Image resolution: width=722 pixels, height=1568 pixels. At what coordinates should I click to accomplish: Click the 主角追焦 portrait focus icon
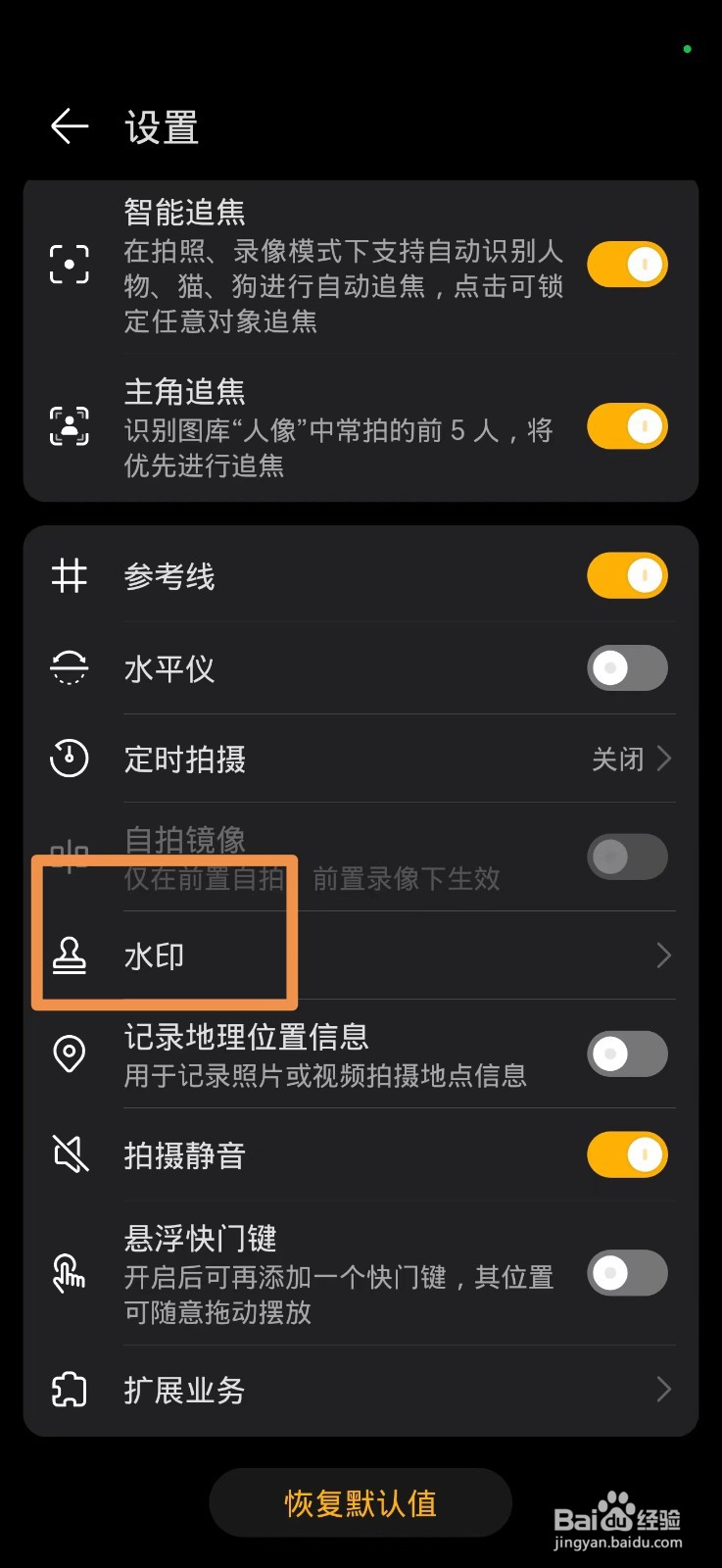[x=69, y=423]
